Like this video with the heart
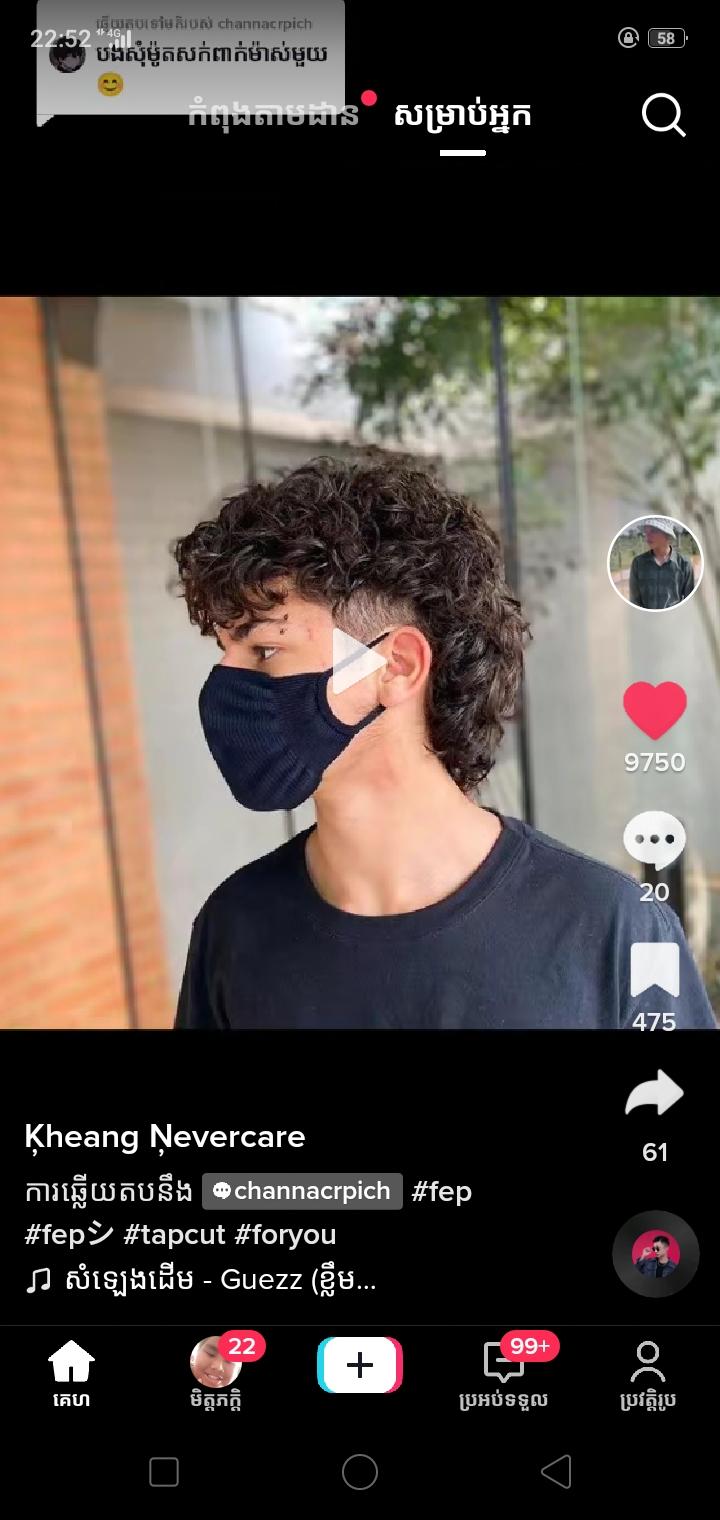The height and width of the screenshot is (1520, 720). coord(655,711)
